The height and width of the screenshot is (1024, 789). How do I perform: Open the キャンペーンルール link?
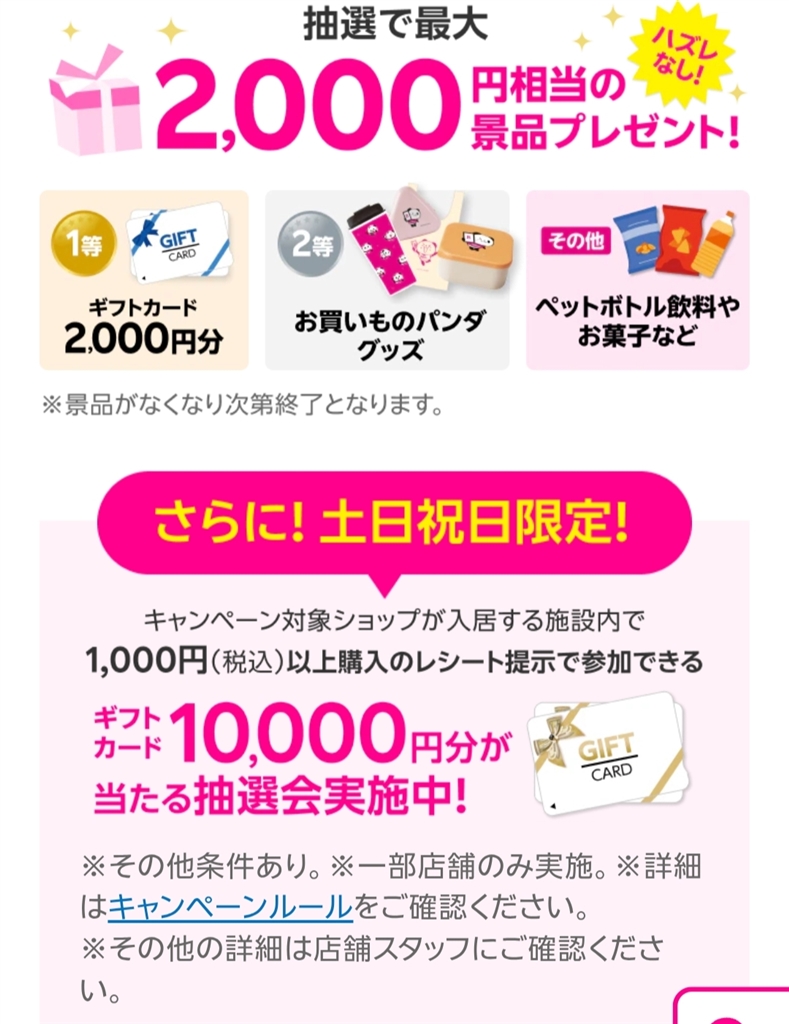[x=230, y=908]
